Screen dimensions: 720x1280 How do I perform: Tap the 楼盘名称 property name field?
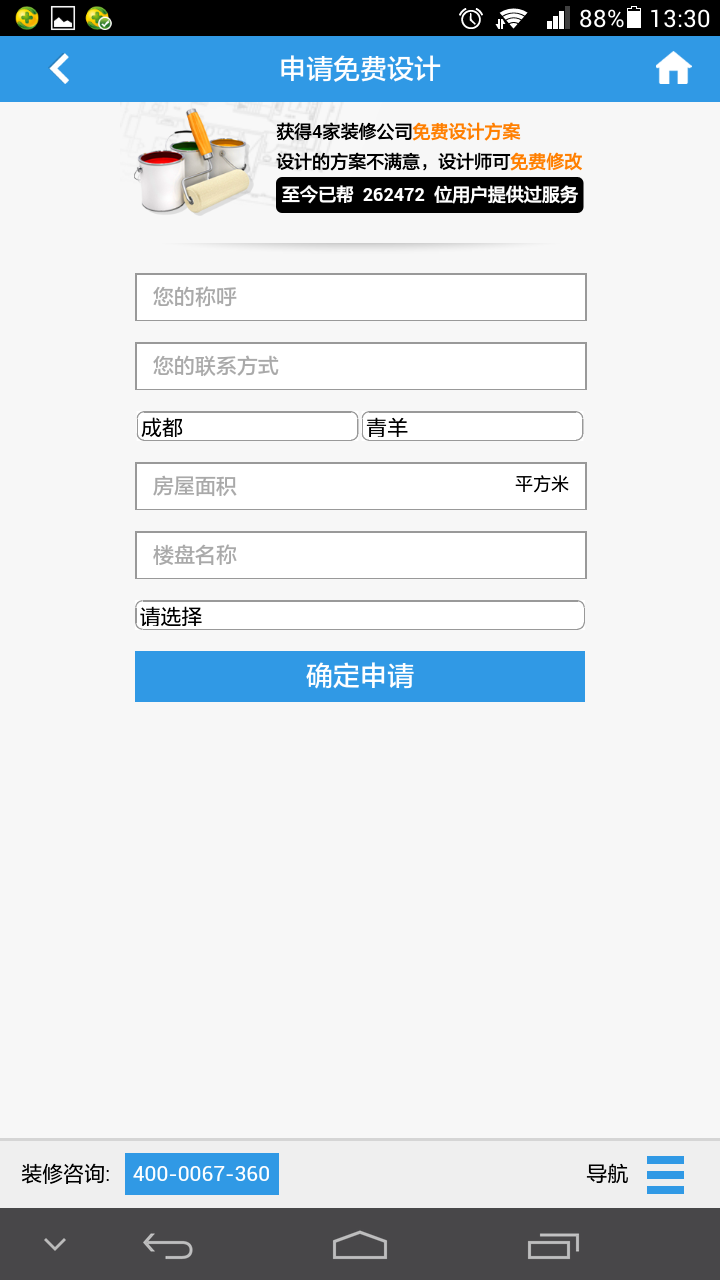(361, 555)
